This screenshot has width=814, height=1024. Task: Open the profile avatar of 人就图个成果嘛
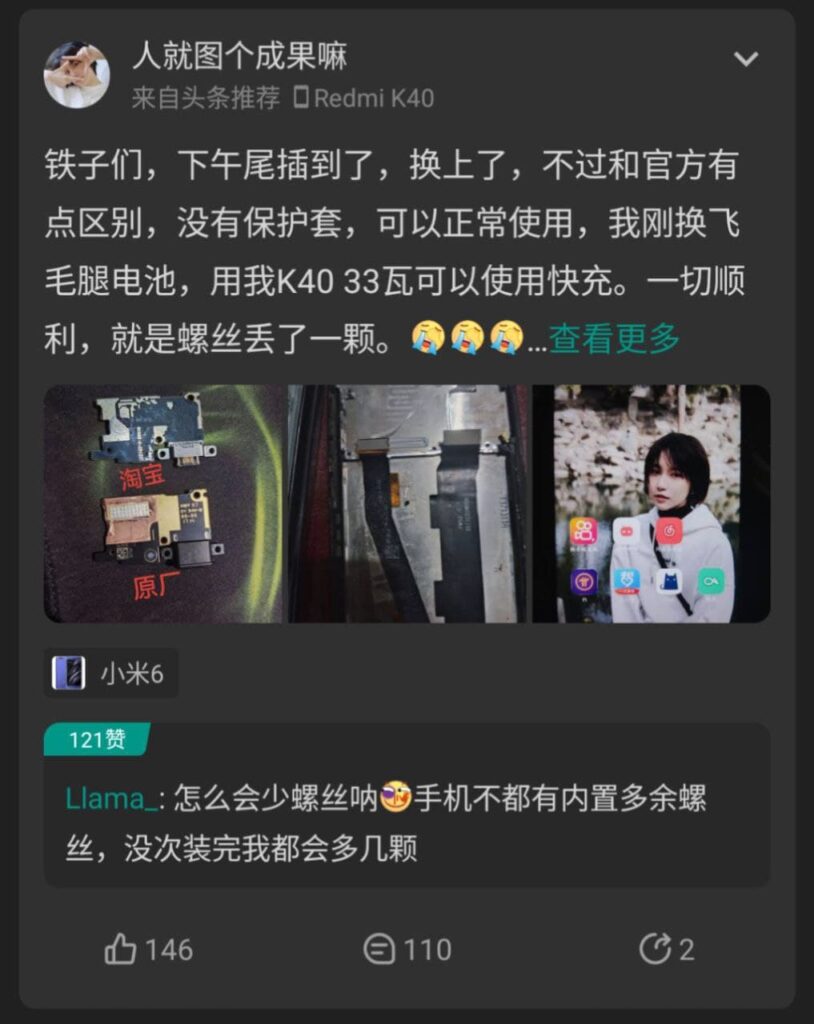pos(76,75)
